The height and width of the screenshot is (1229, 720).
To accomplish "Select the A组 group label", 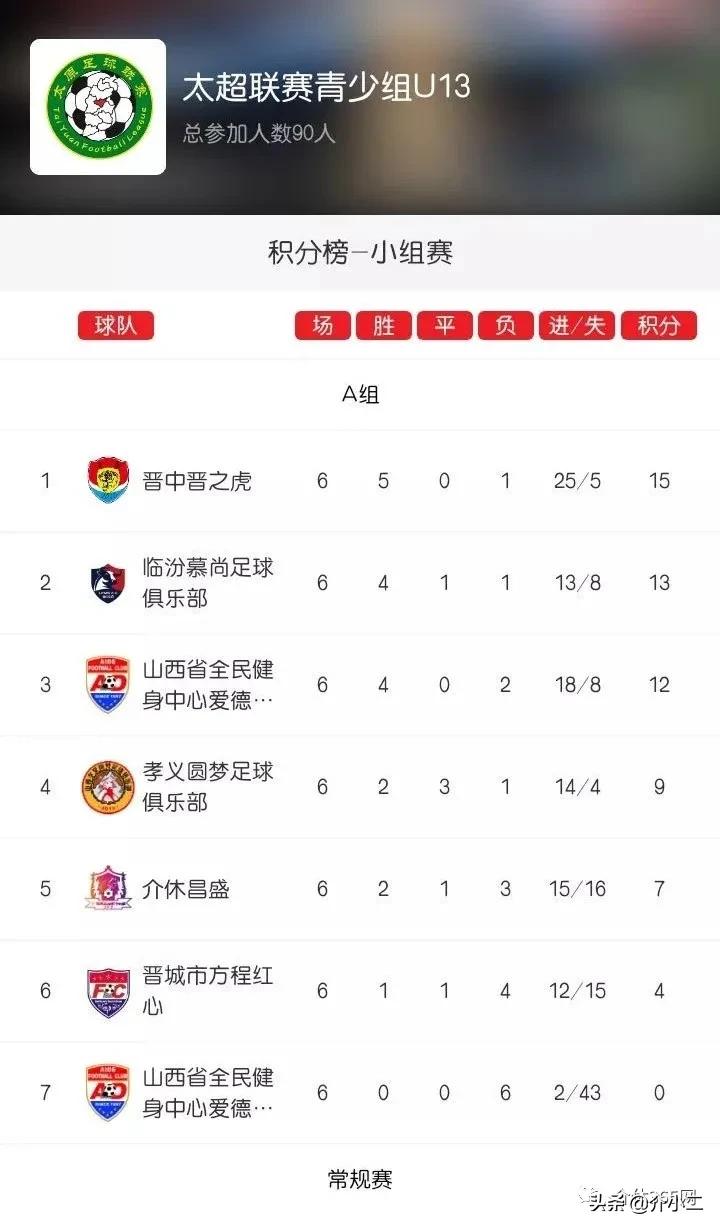I will [360, 394].
